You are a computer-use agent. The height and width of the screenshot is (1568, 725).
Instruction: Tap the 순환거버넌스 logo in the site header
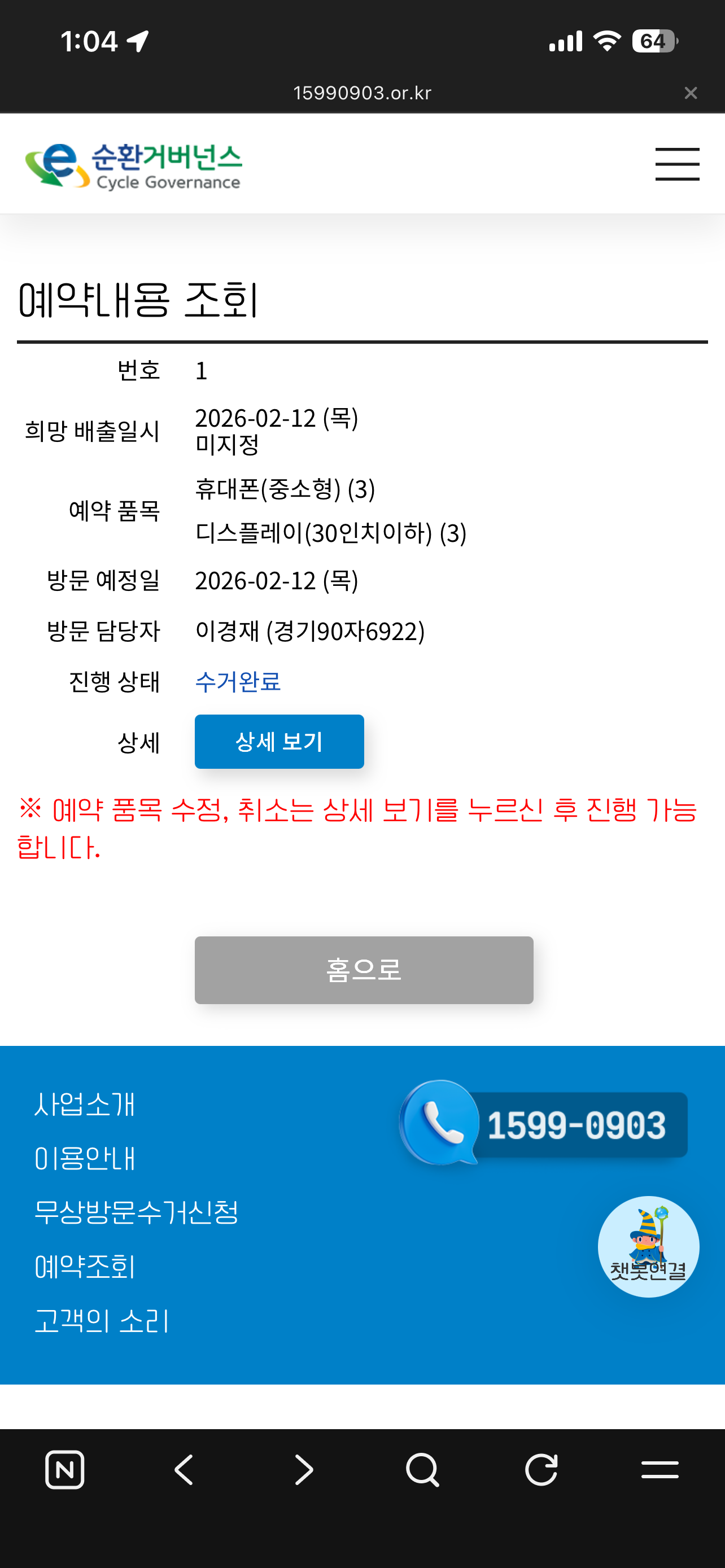pyautogui.click(x=133, y=165)
